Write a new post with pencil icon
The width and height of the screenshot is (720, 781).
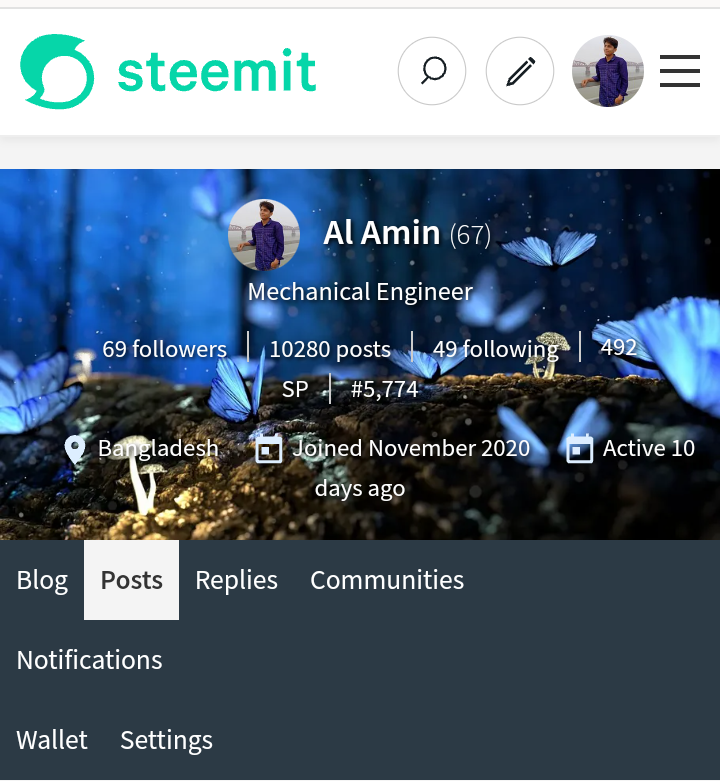click(x=520, y=72)
